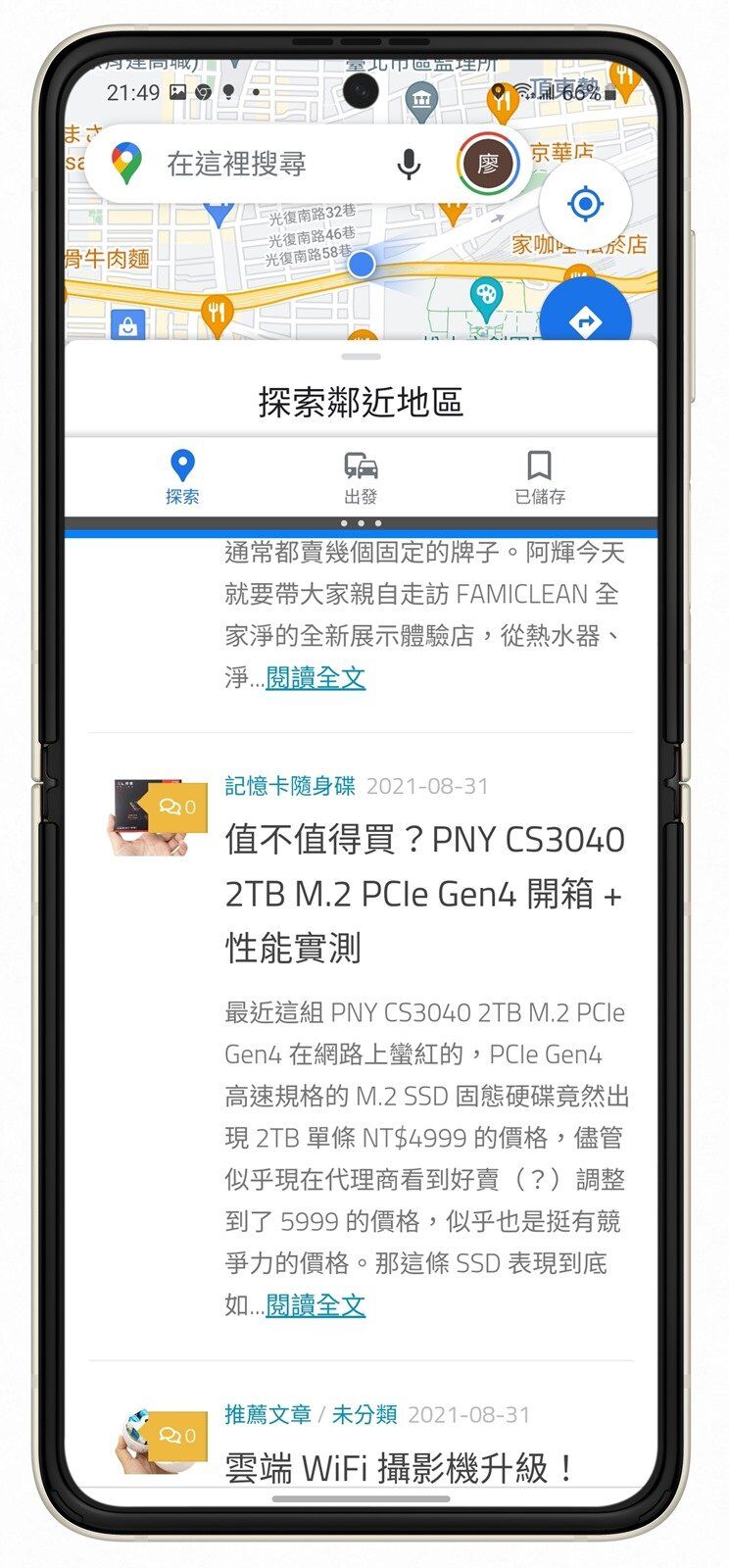729x1568 pixels.
Task: Open the PNY CS3040 2TB article title
Action: coord(424,893)
